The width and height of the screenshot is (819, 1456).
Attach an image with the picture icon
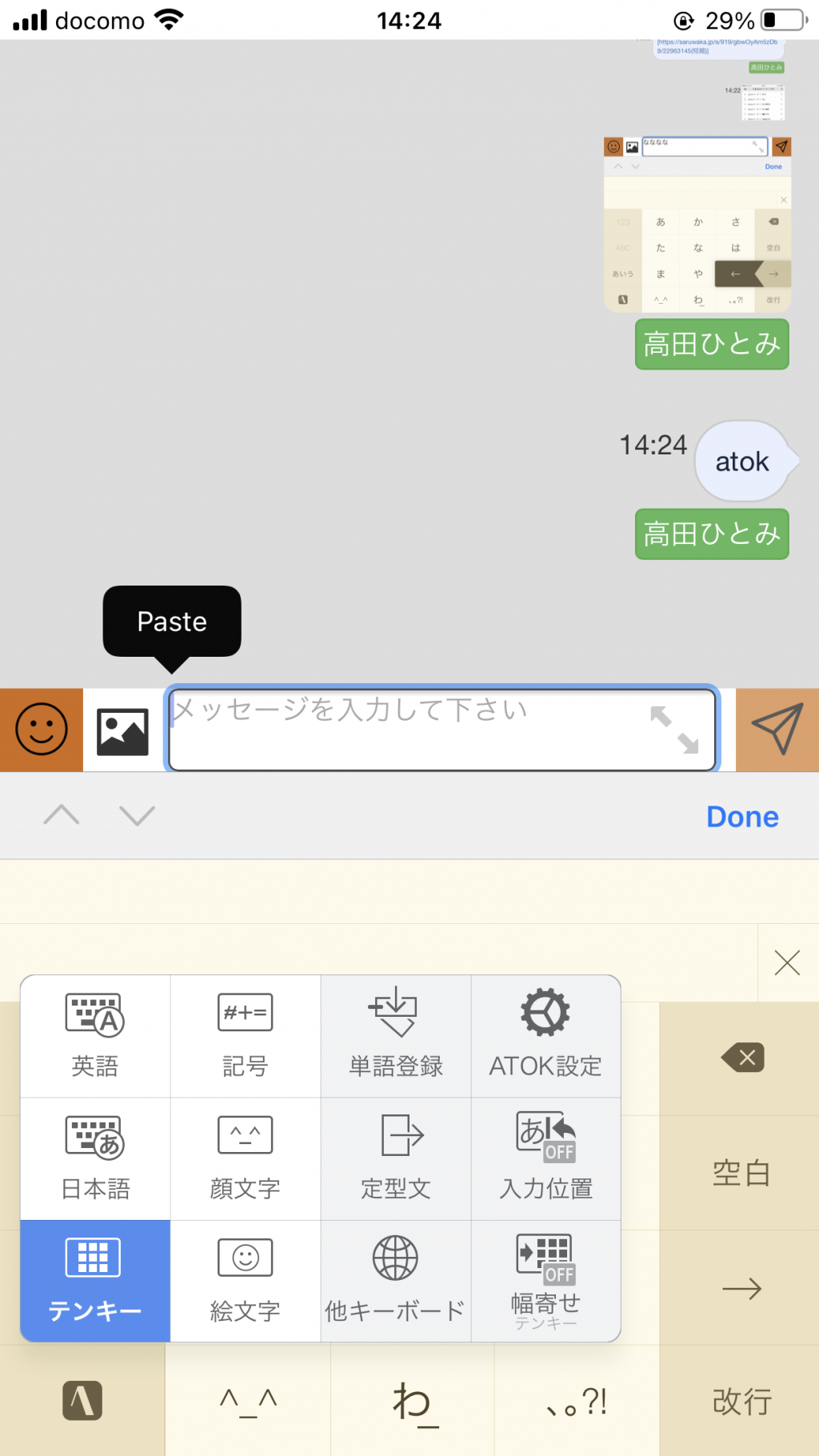point(122,730)
